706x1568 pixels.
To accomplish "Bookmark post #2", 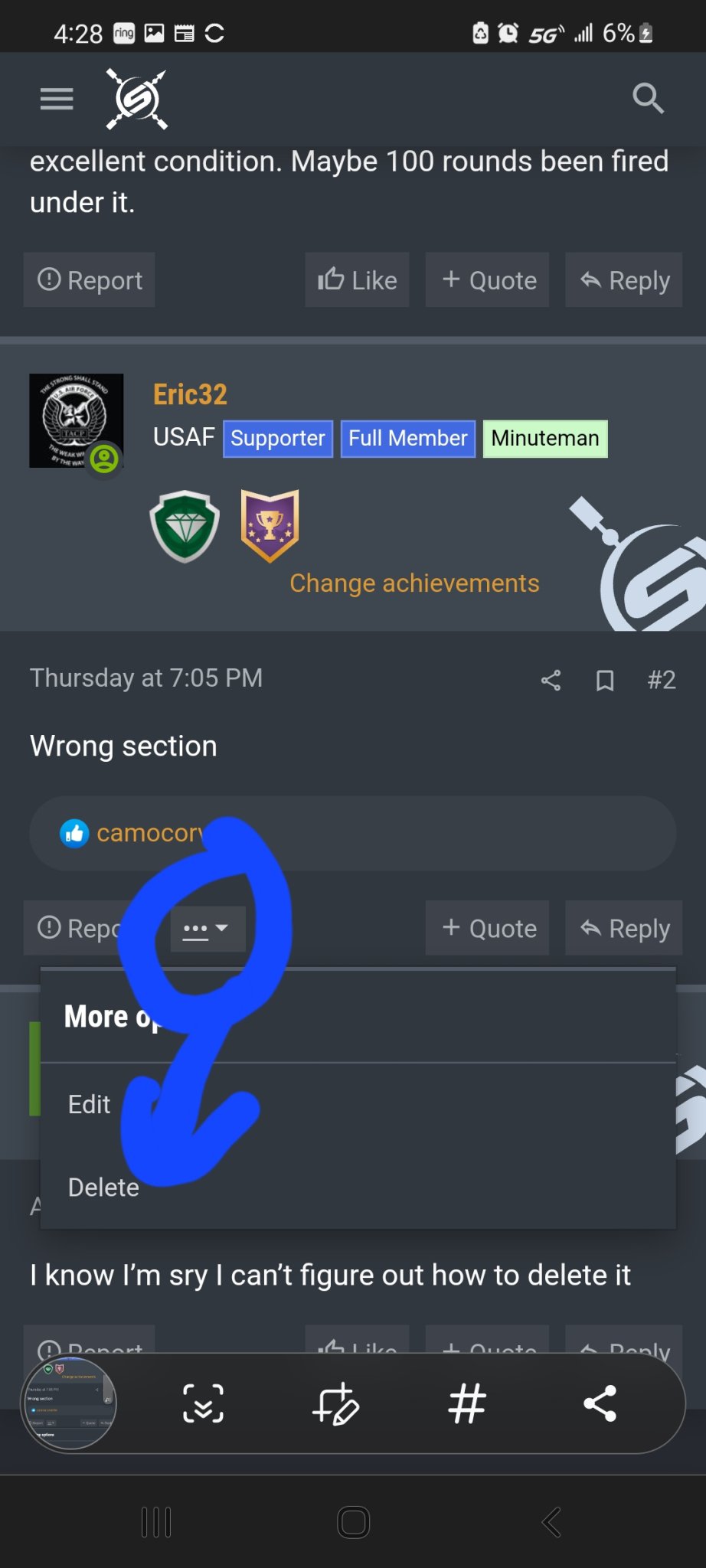I will click(605, 680).
